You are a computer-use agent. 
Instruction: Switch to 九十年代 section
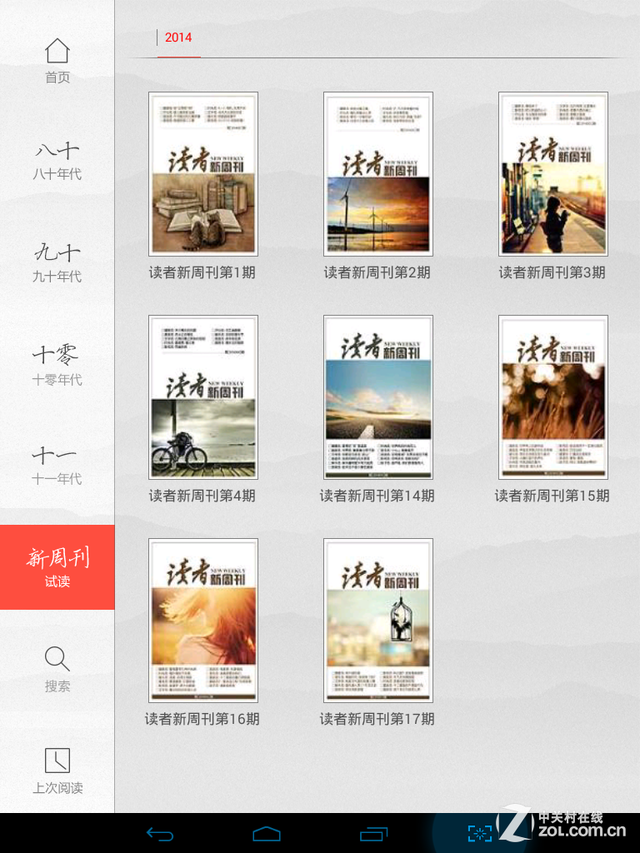[57, 263]
